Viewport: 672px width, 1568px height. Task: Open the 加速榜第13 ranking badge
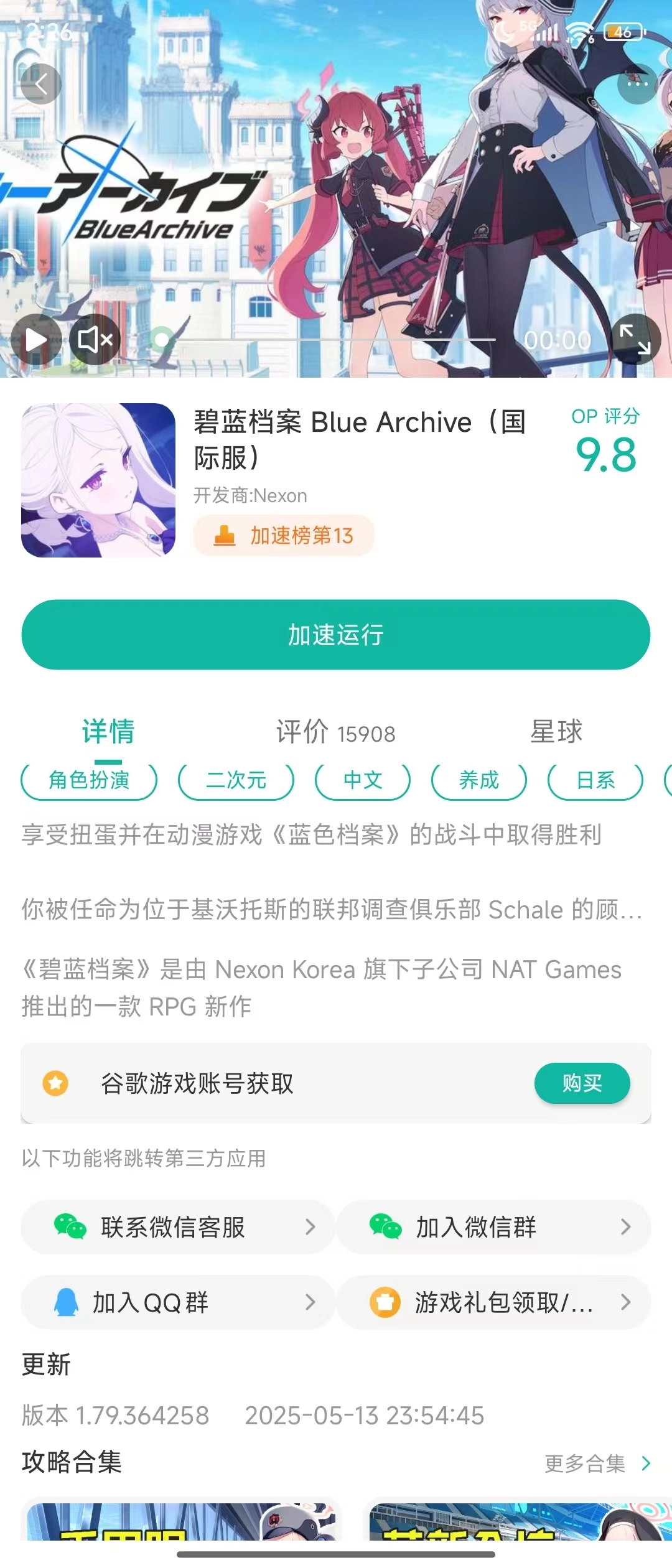click(x=283, y=535)
